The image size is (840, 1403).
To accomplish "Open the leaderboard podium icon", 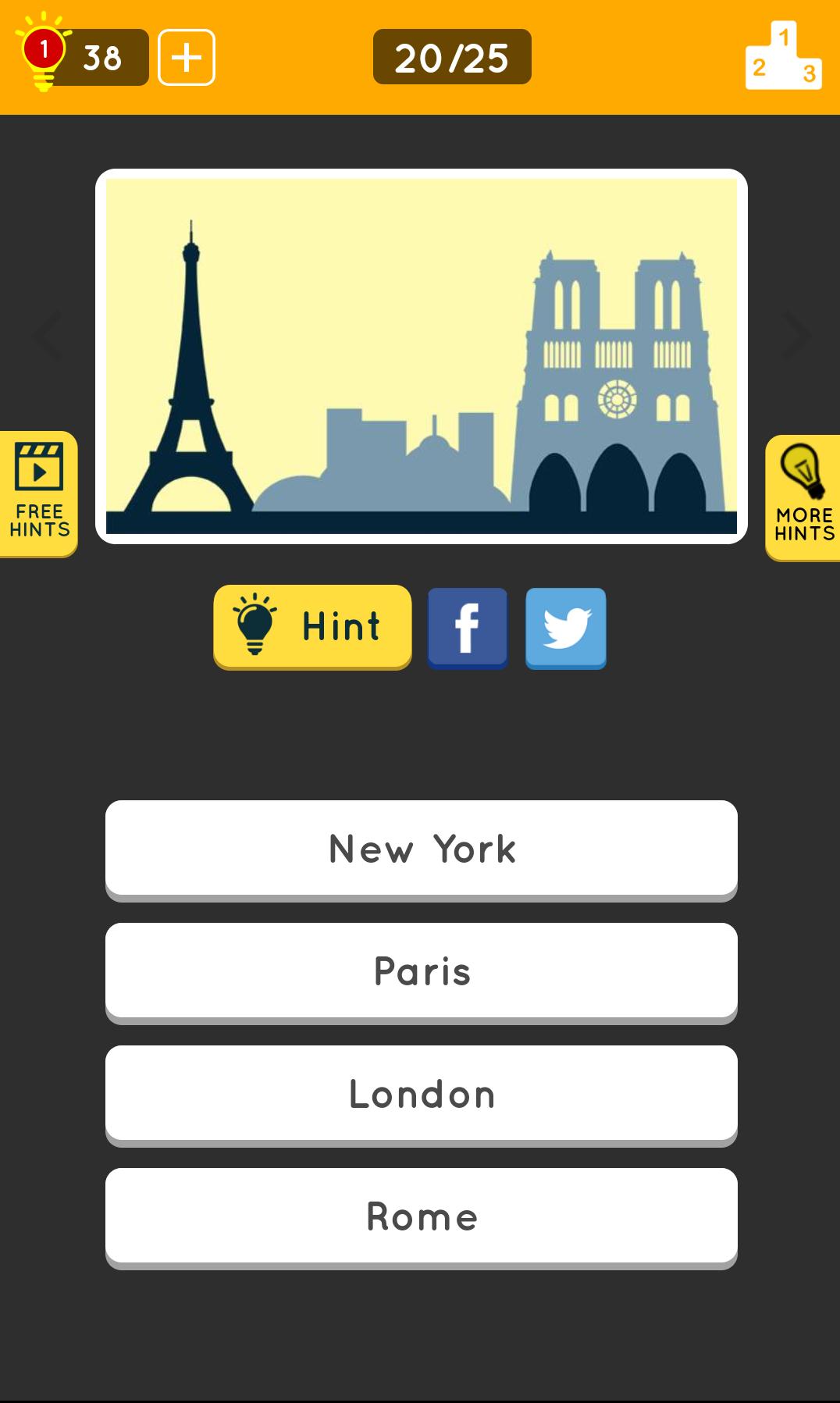I will (784, 56).
